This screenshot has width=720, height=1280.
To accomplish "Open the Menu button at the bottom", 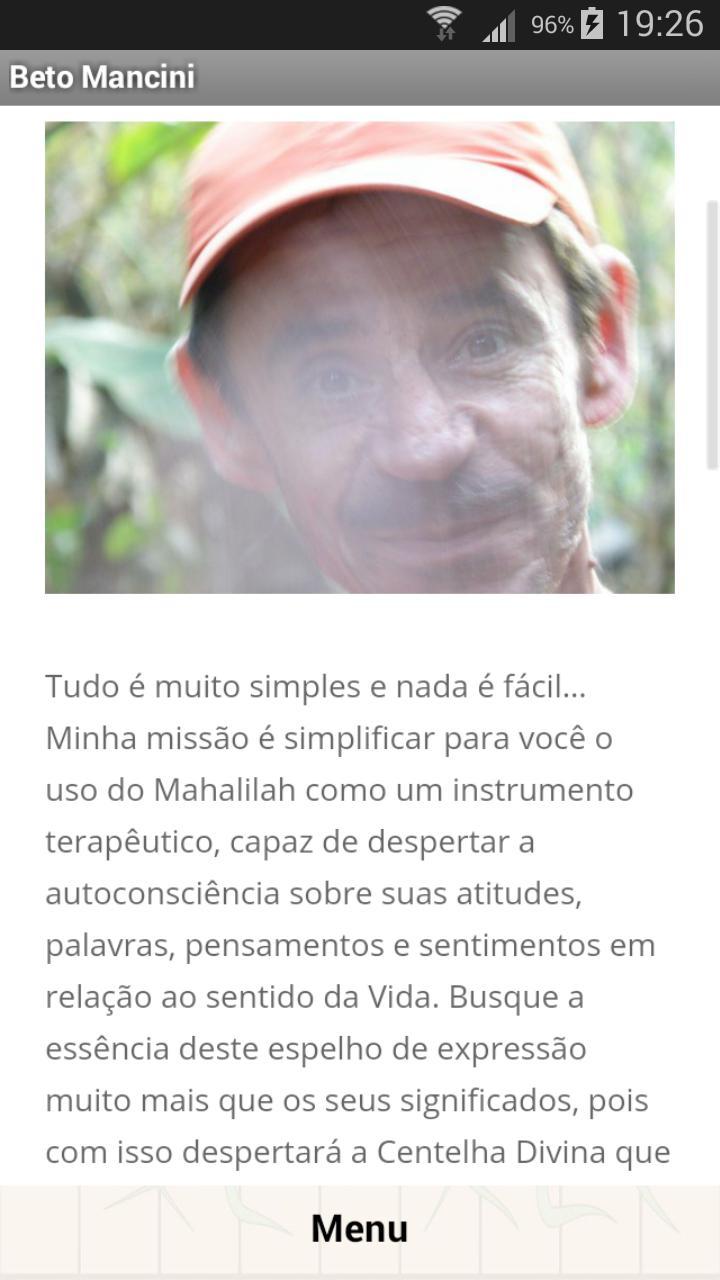I will tap(360, 1229).
